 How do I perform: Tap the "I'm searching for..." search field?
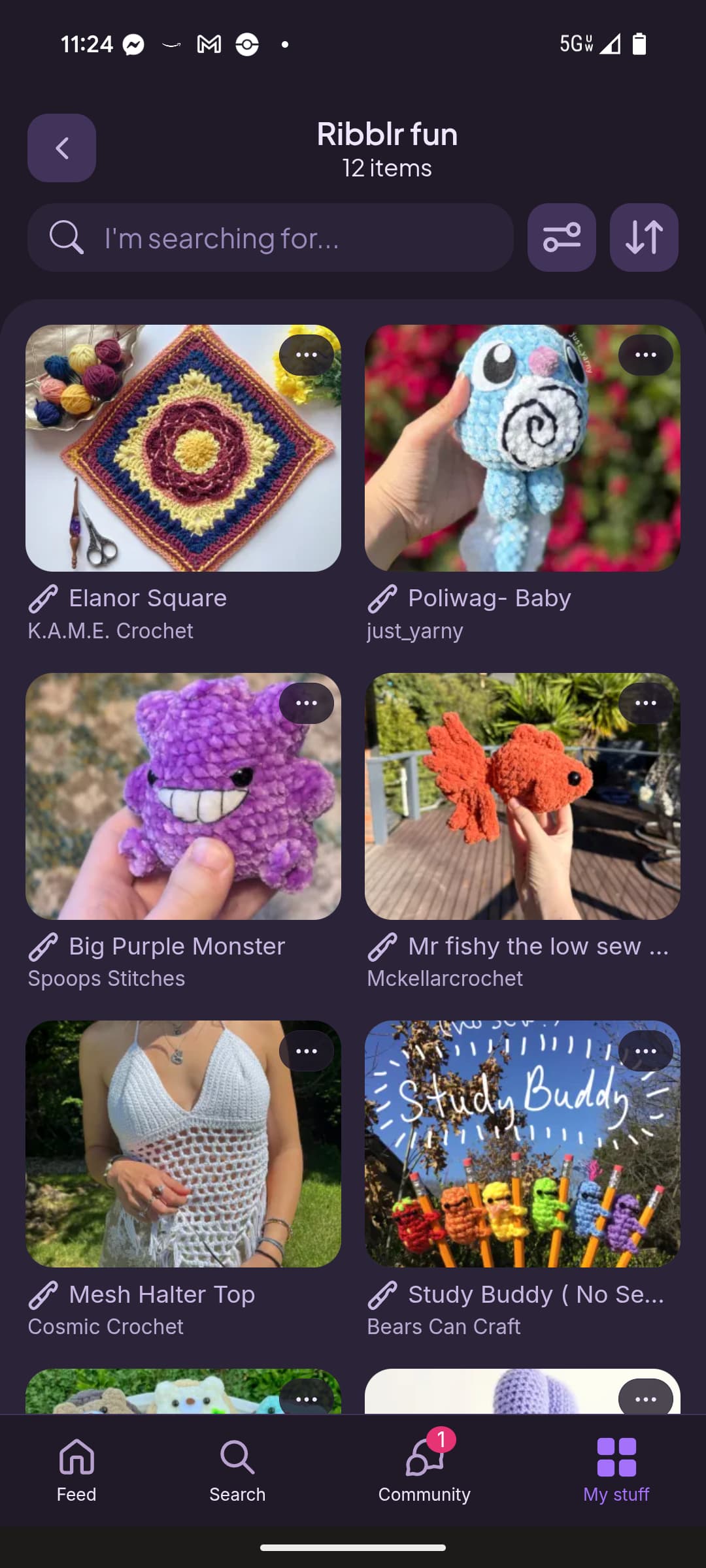tap(271, 238)
